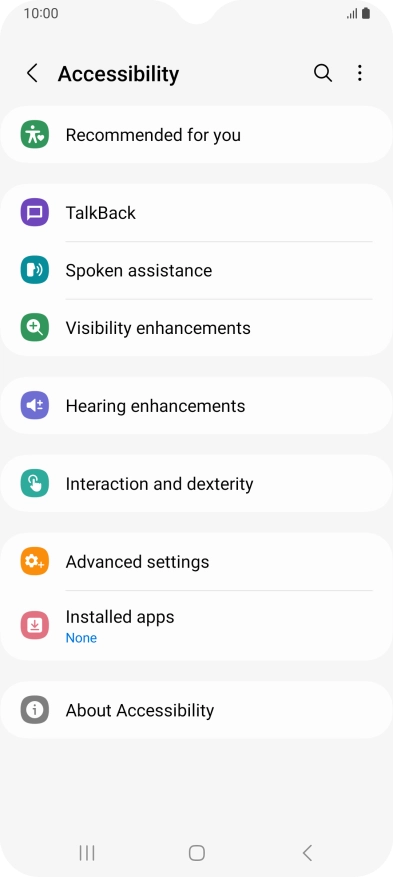The image size is (393, 877).
Task: Show recent apps from navigation bar
Action: coord(87,852)
